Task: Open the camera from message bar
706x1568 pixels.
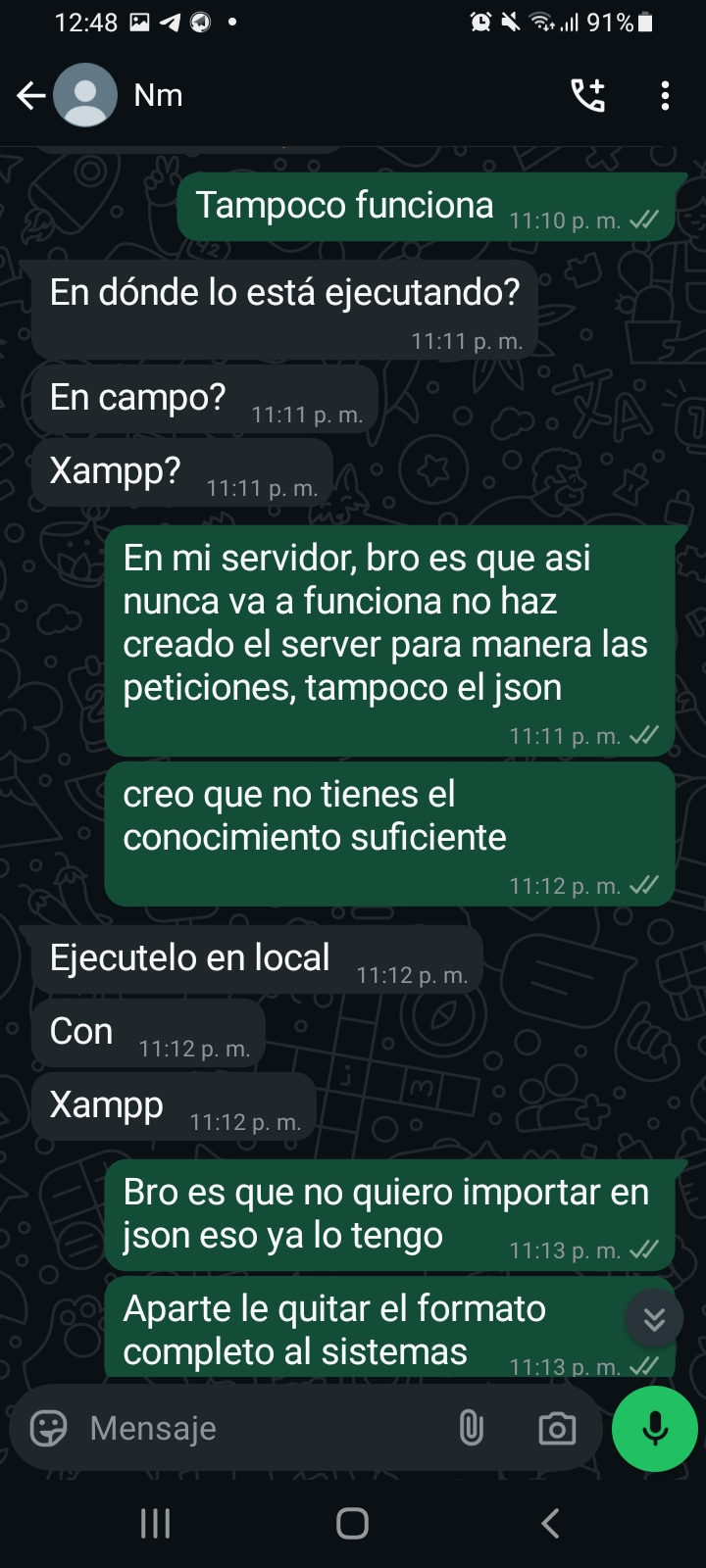Action: 557,1429
